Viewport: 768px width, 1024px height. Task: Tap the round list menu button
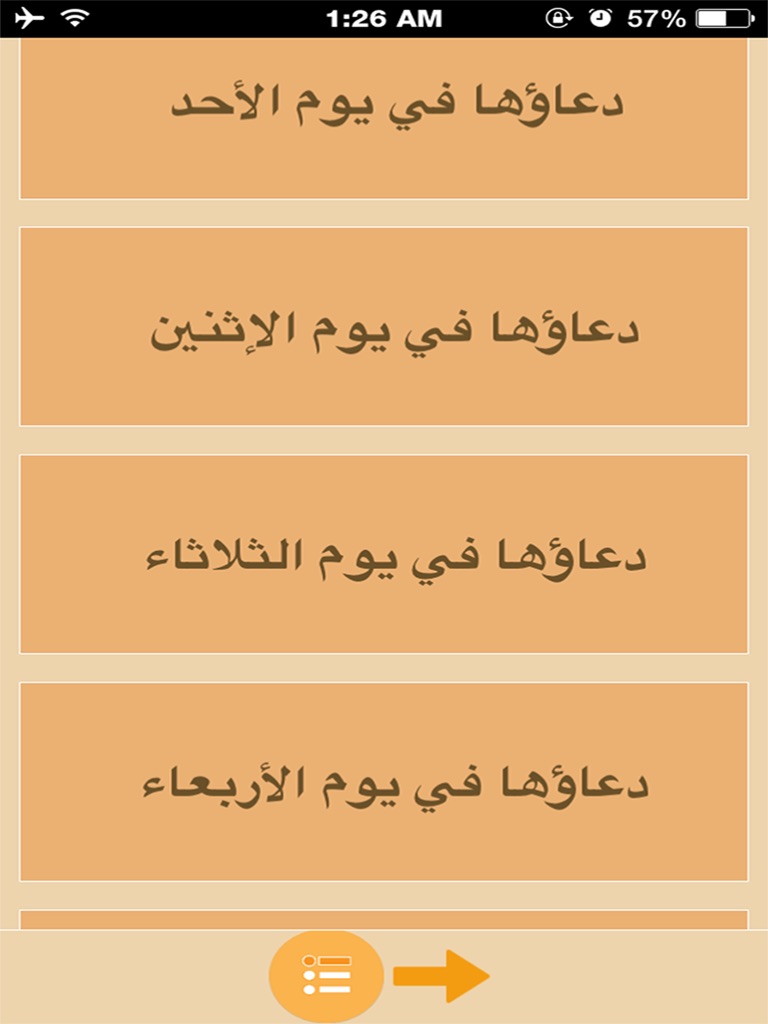(x=327, y=976)
